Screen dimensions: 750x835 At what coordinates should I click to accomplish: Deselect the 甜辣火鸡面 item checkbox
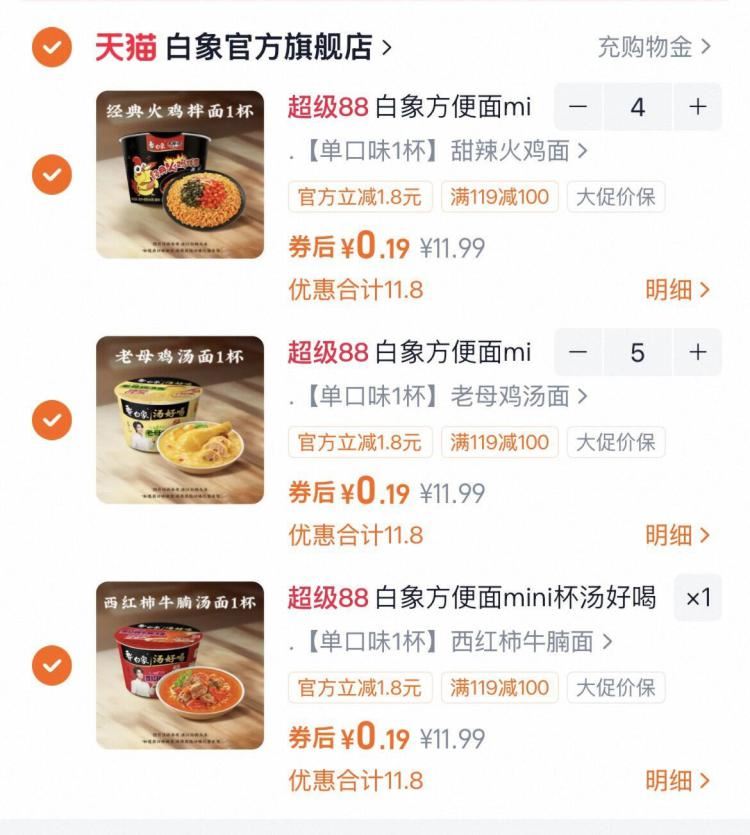pyautogui.click(x=52, y=175)
